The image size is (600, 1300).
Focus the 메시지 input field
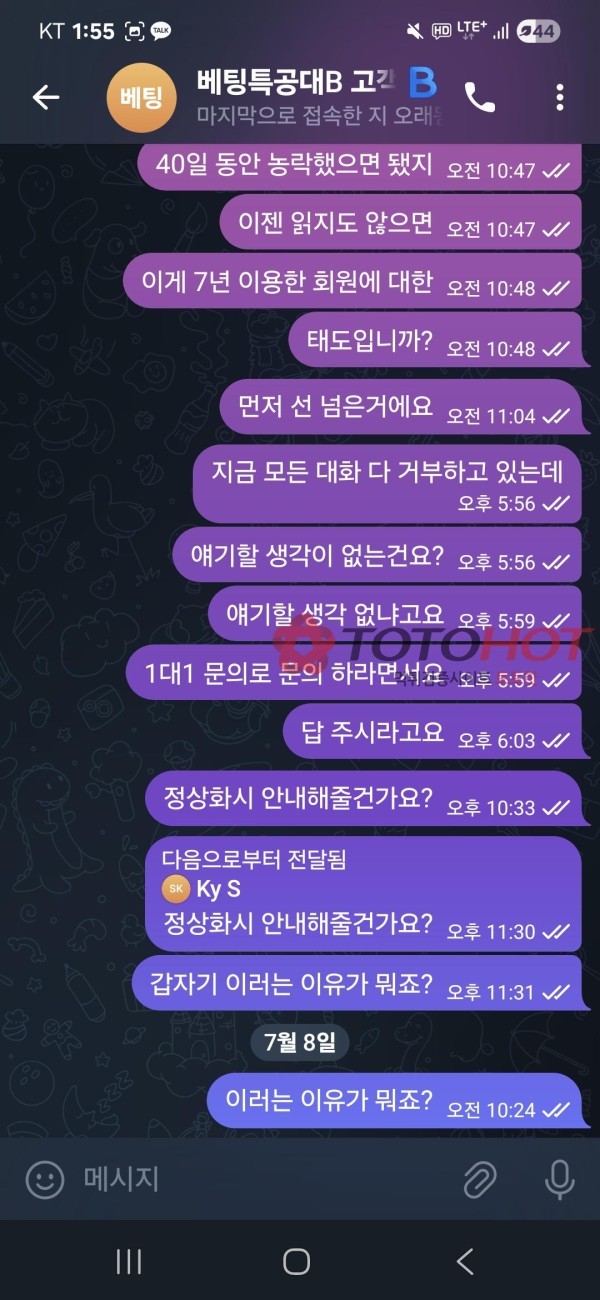[260, 1180]
